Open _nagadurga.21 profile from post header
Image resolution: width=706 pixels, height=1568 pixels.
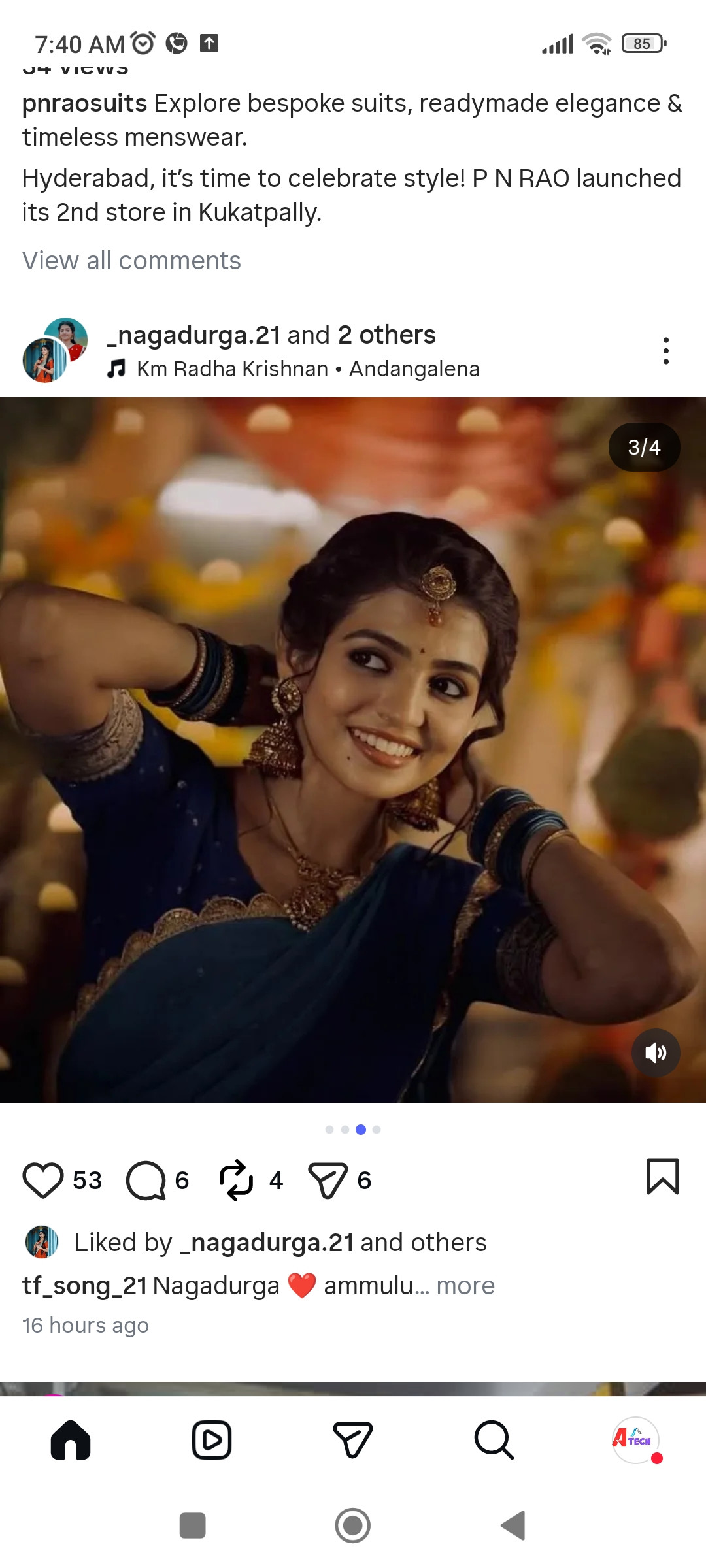[193, 335]
